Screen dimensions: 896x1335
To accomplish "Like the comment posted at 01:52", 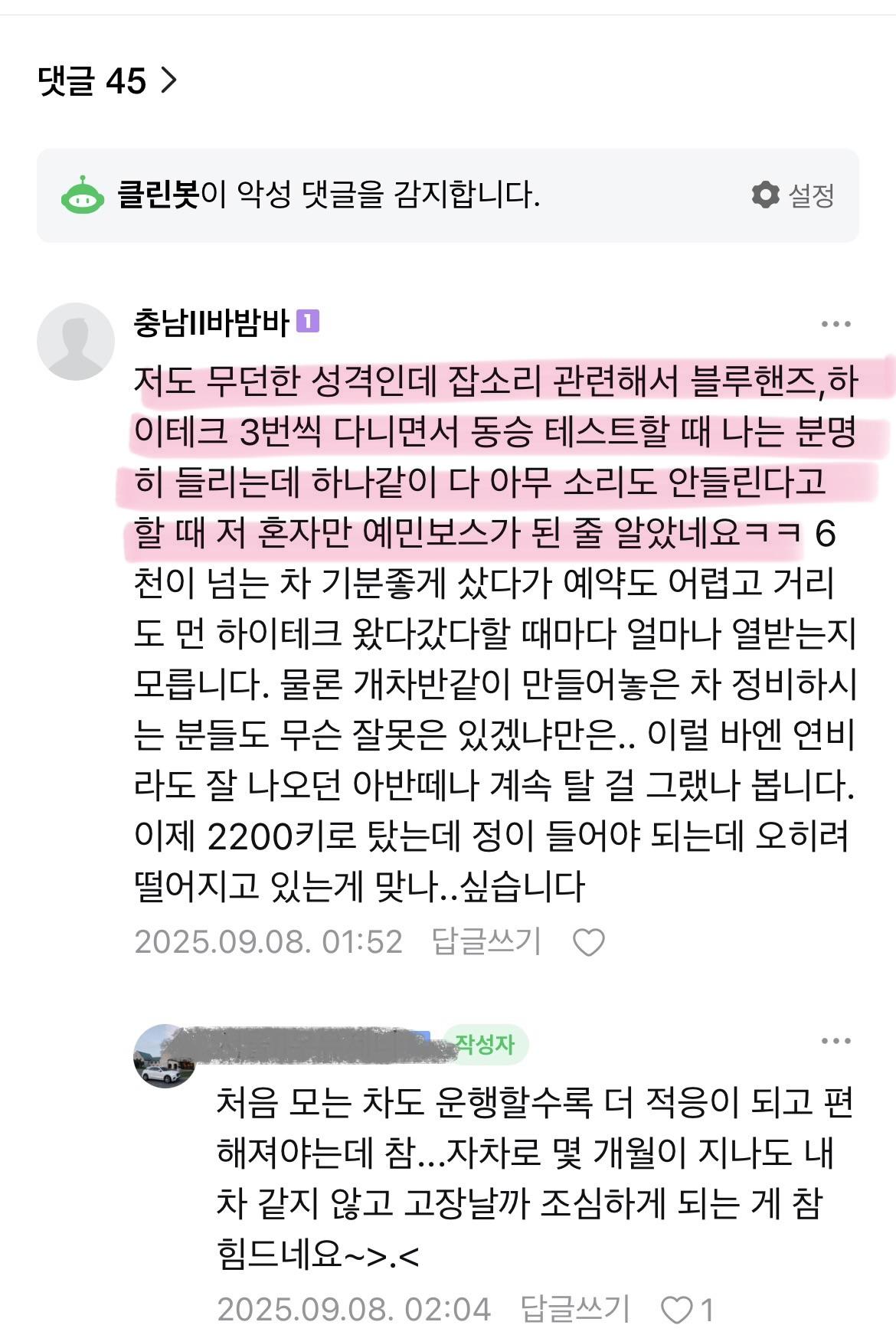I will pyautogui.click(x=589, y=942).
